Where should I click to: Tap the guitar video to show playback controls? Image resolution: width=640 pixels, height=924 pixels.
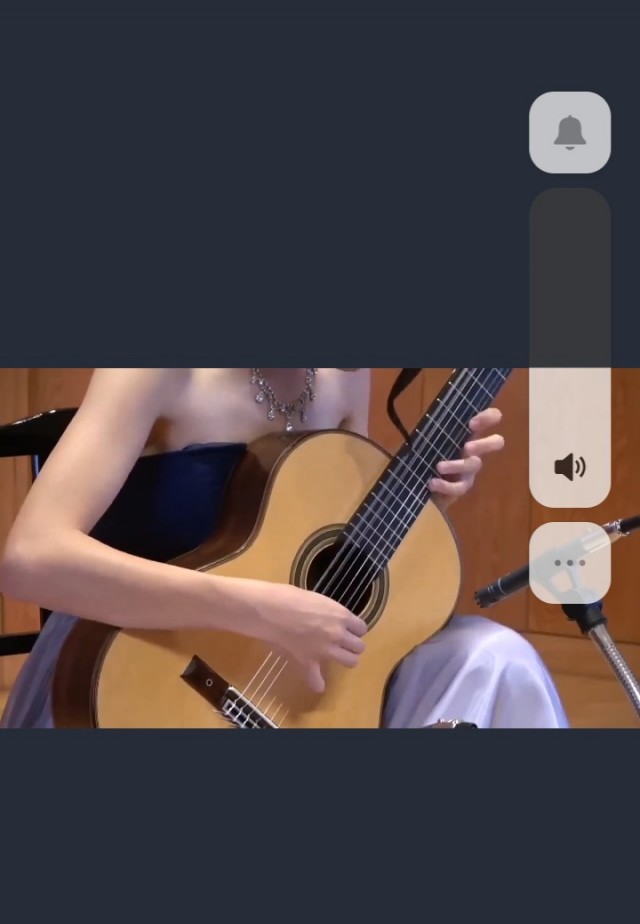260,548
